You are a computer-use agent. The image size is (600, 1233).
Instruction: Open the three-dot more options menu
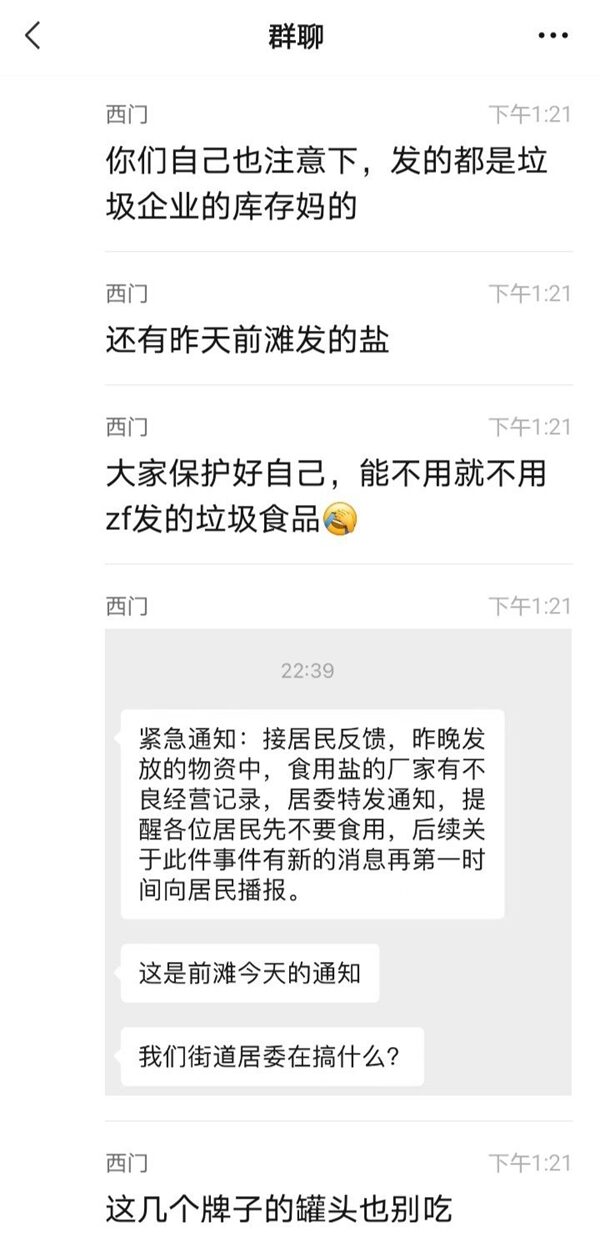552,37
